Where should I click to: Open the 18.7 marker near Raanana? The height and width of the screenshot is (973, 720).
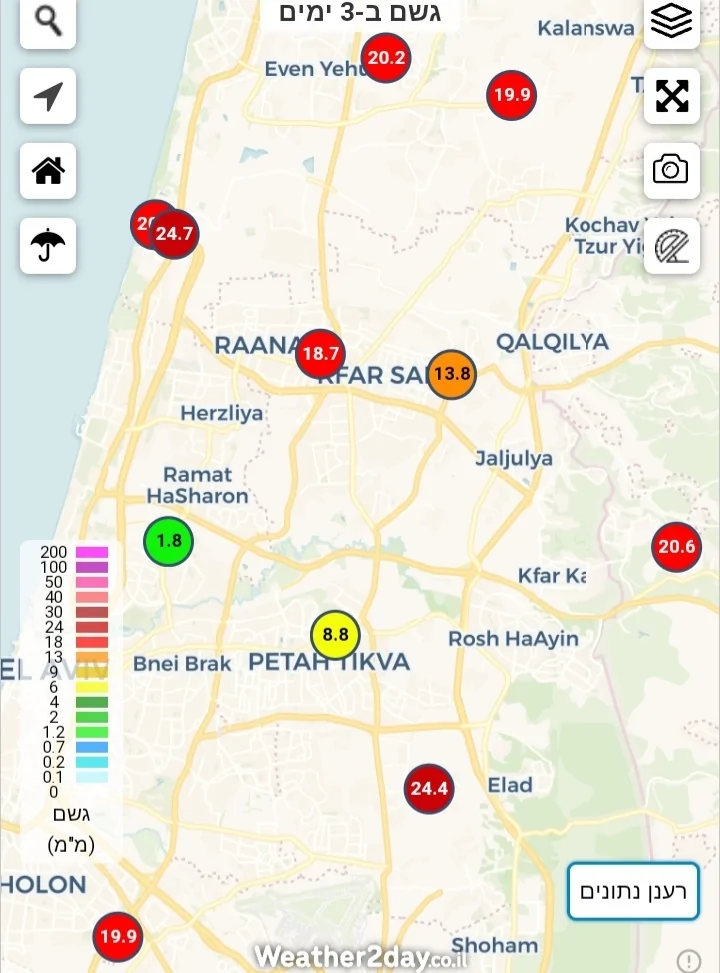coord(321,353)
